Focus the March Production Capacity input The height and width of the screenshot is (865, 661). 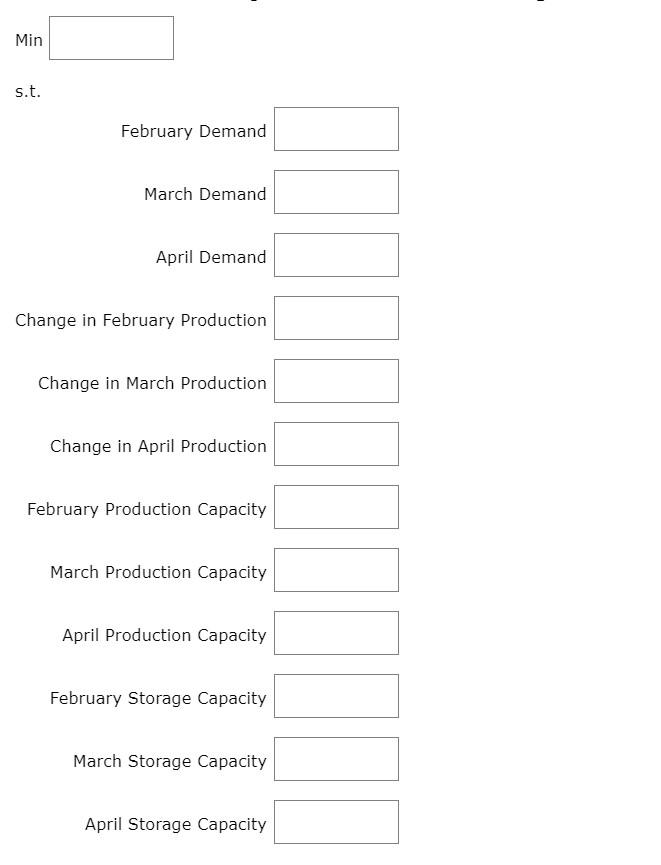(x=336, y=570)
